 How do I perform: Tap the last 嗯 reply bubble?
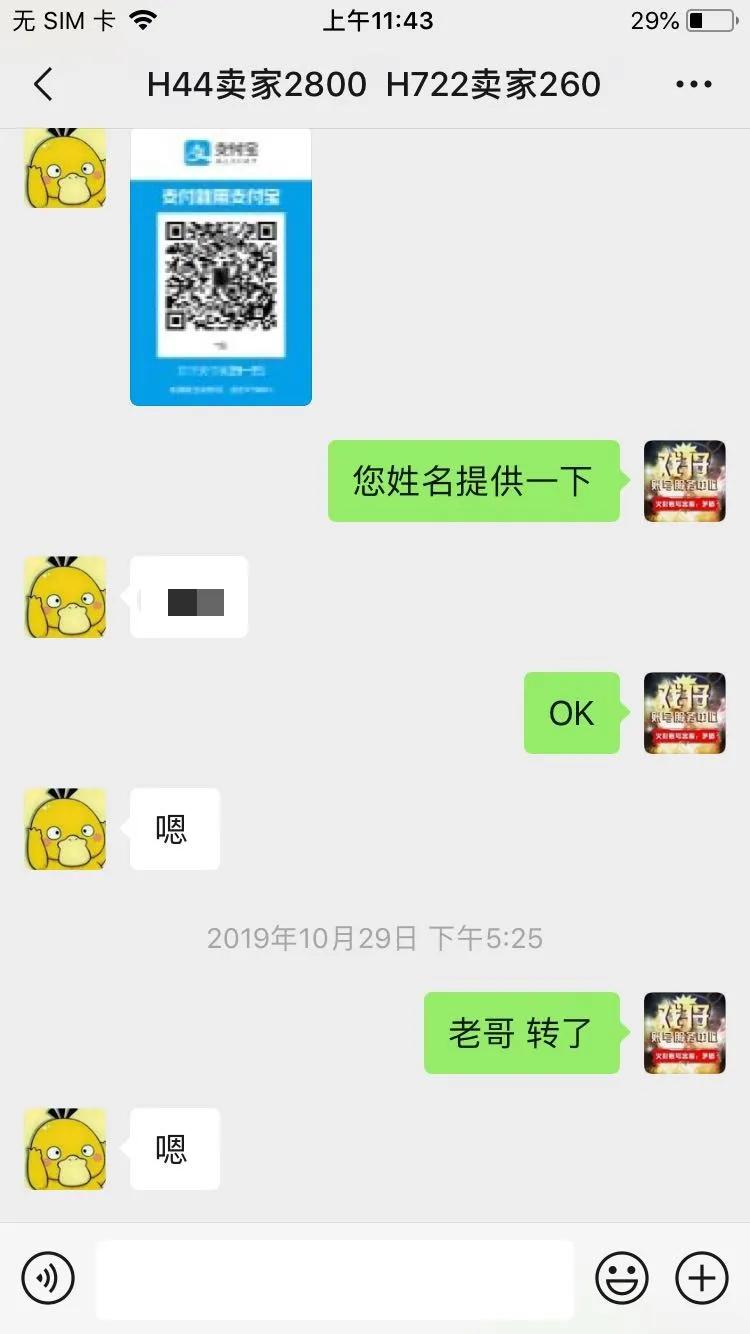point(173,1149)
